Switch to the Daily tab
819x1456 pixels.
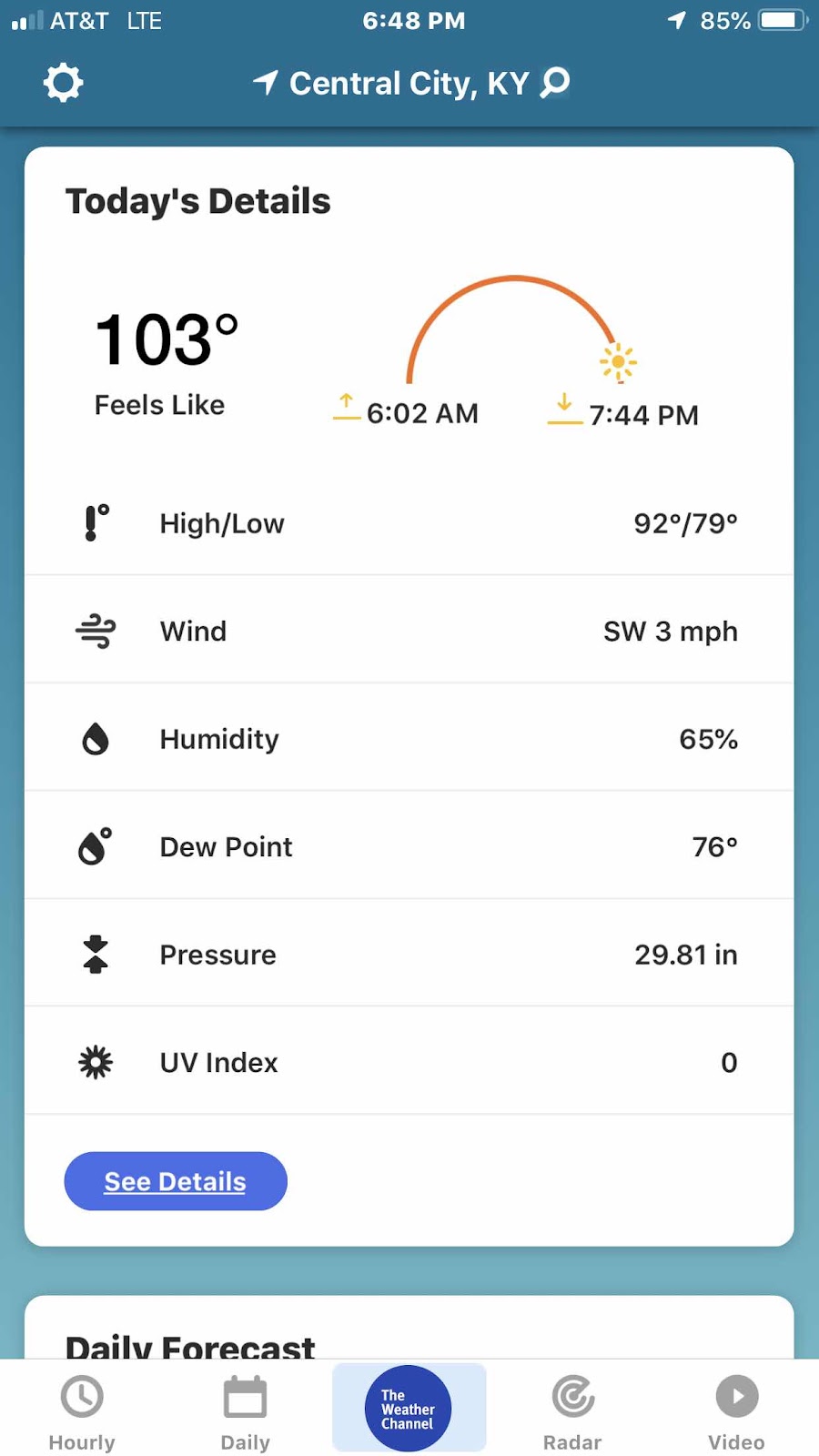(245, 1410)
